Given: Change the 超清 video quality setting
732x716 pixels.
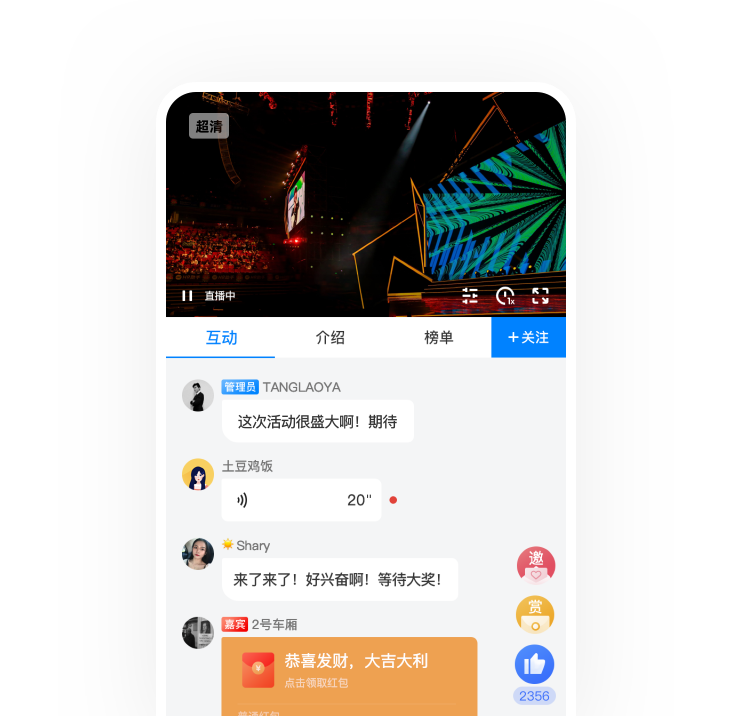Looking at the screenshot, I should (x=209, y=126).
